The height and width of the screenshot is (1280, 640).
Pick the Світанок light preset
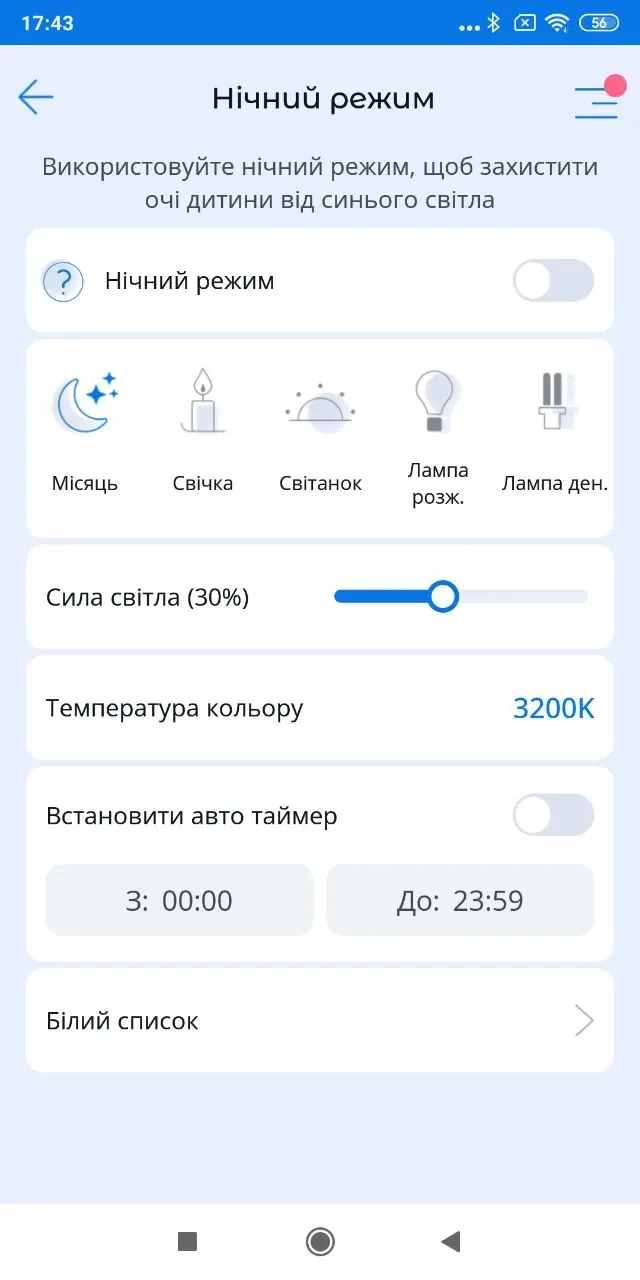coord(320,432)
